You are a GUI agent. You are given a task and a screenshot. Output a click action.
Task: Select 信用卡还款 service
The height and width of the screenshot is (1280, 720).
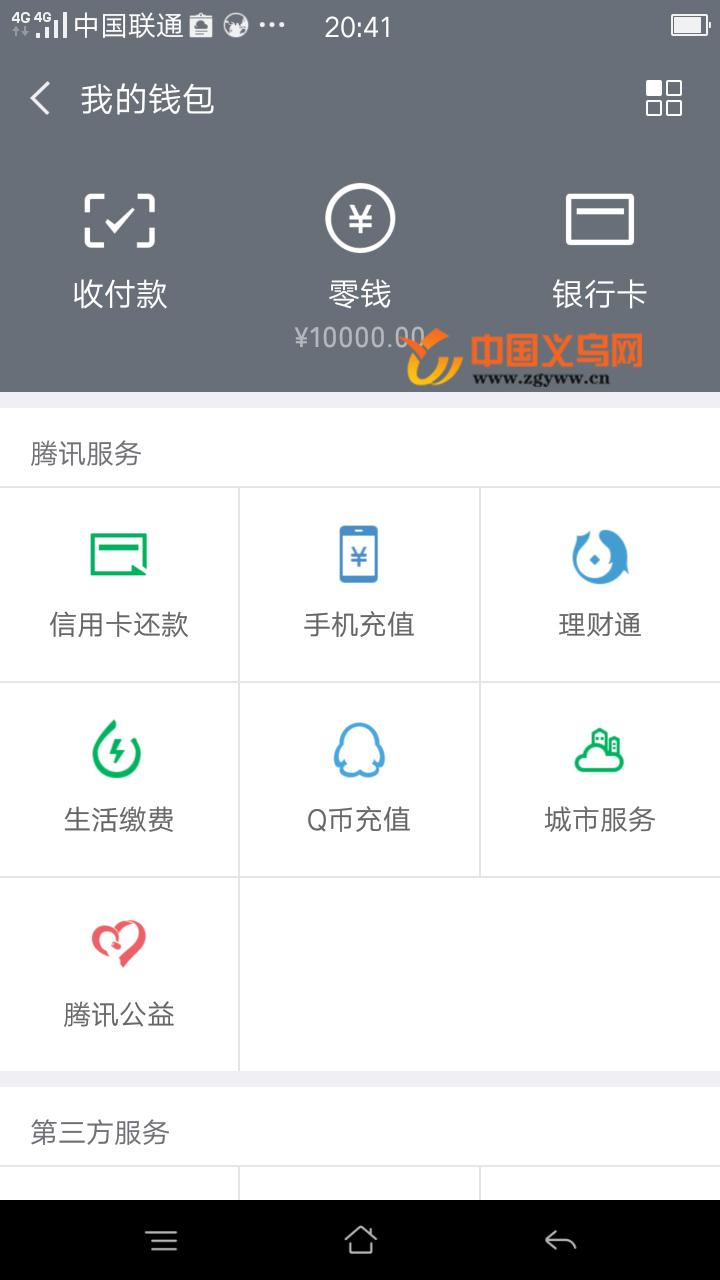coord(119,585)
